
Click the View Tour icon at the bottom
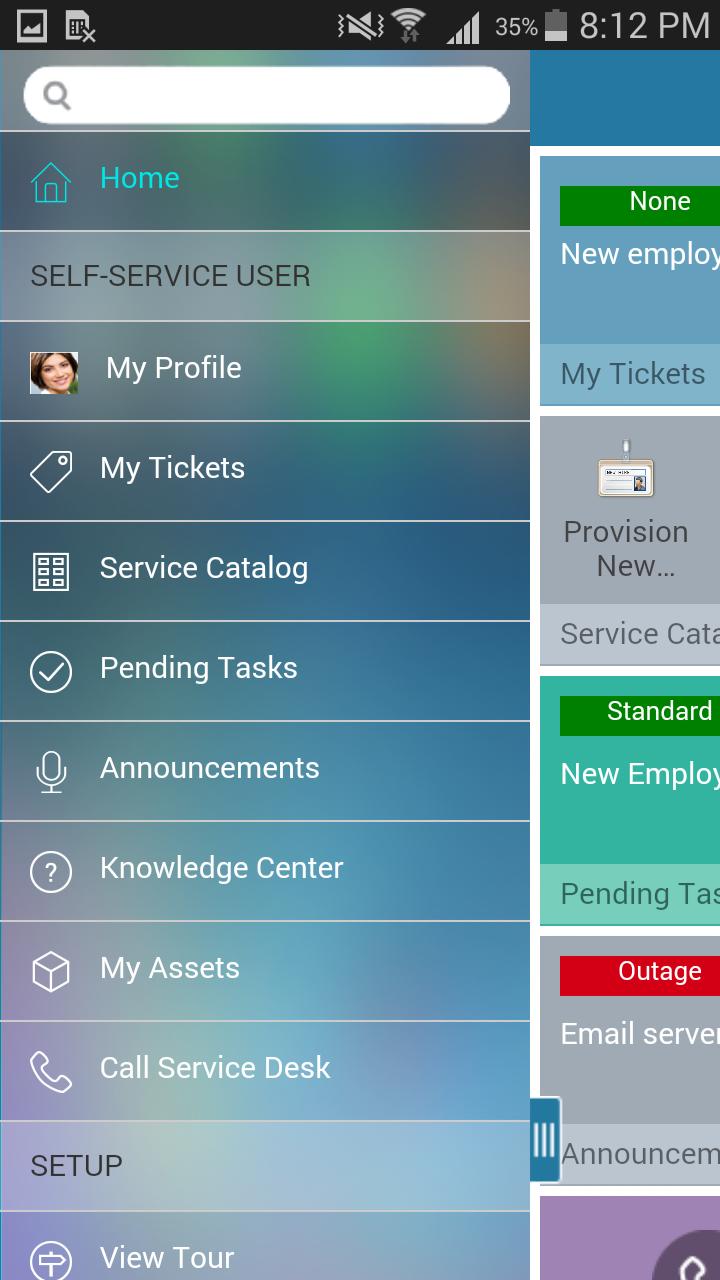[51, 1258]
